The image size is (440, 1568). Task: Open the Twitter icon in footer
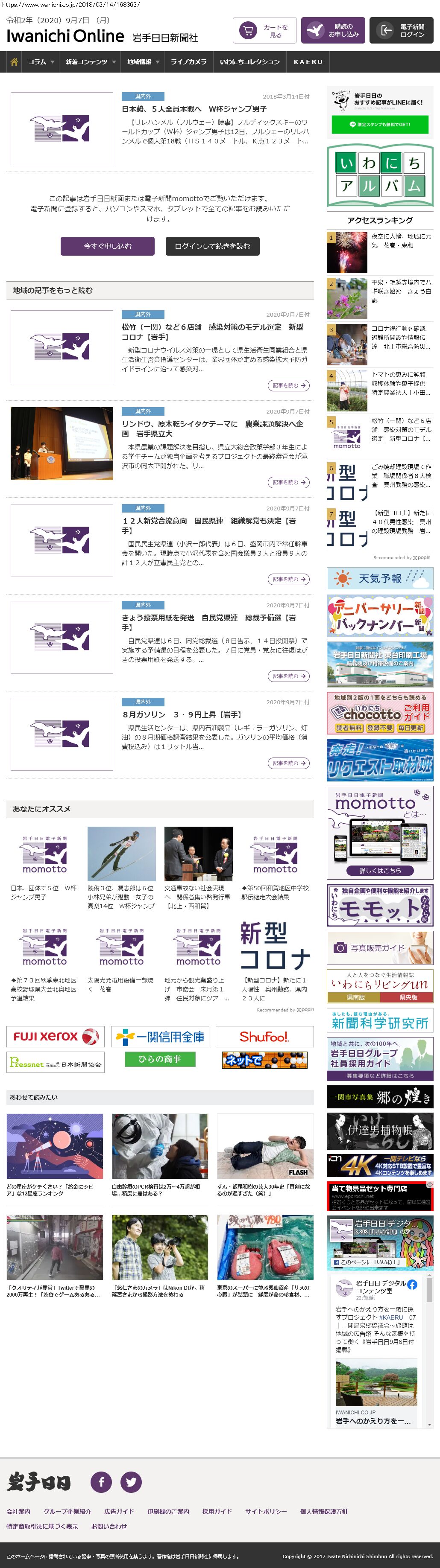[131, 1481]
